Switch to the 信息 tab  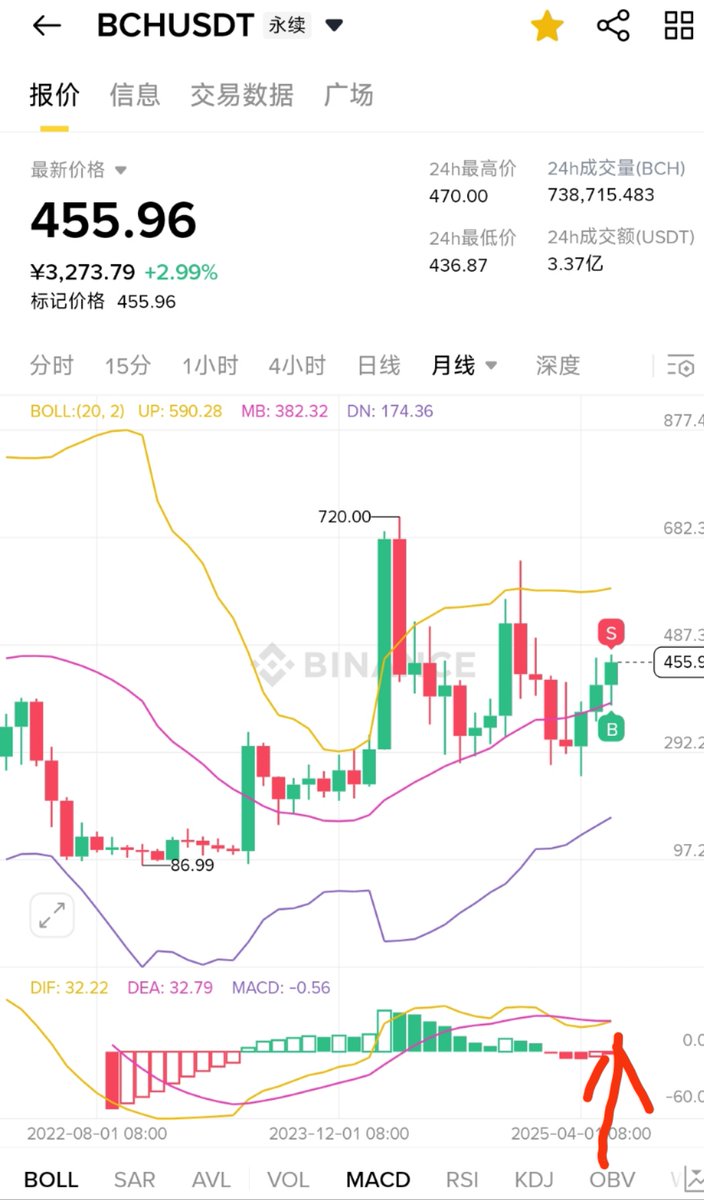135,95
